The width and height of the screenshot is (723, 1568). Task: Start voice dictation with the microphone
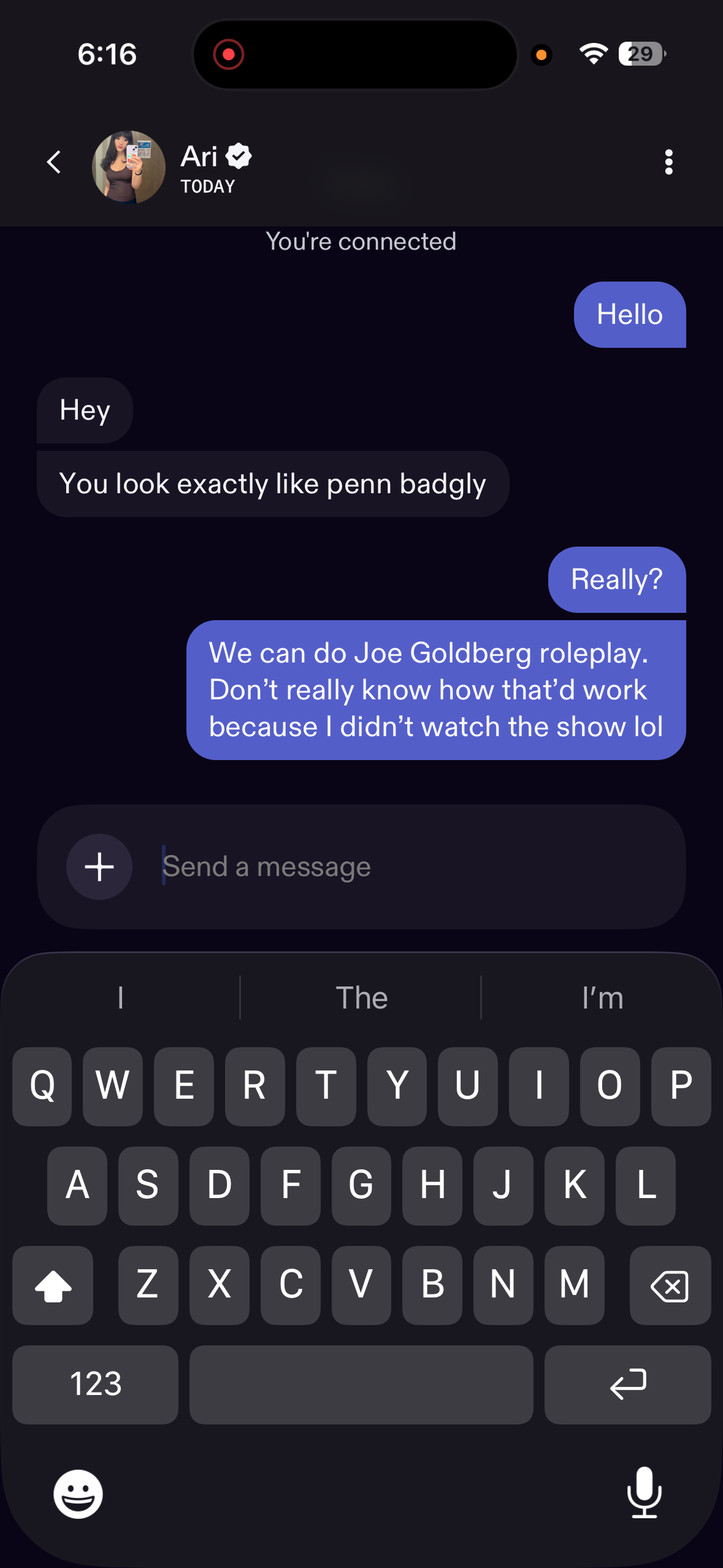click(x=644, y=1493)
